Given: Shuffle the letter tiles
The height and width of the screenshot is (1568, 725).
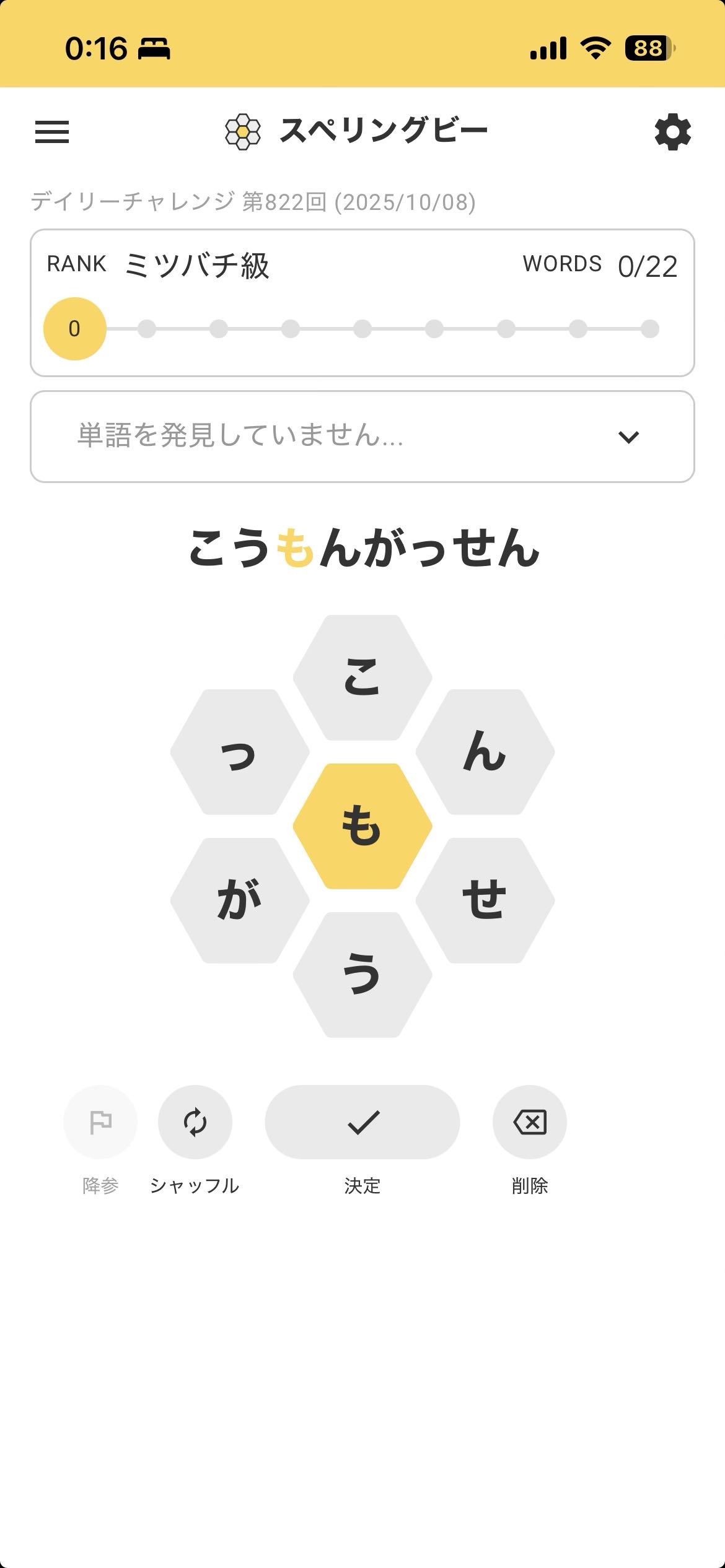Looking at the screenshot, I should (x=195, y=1122).
